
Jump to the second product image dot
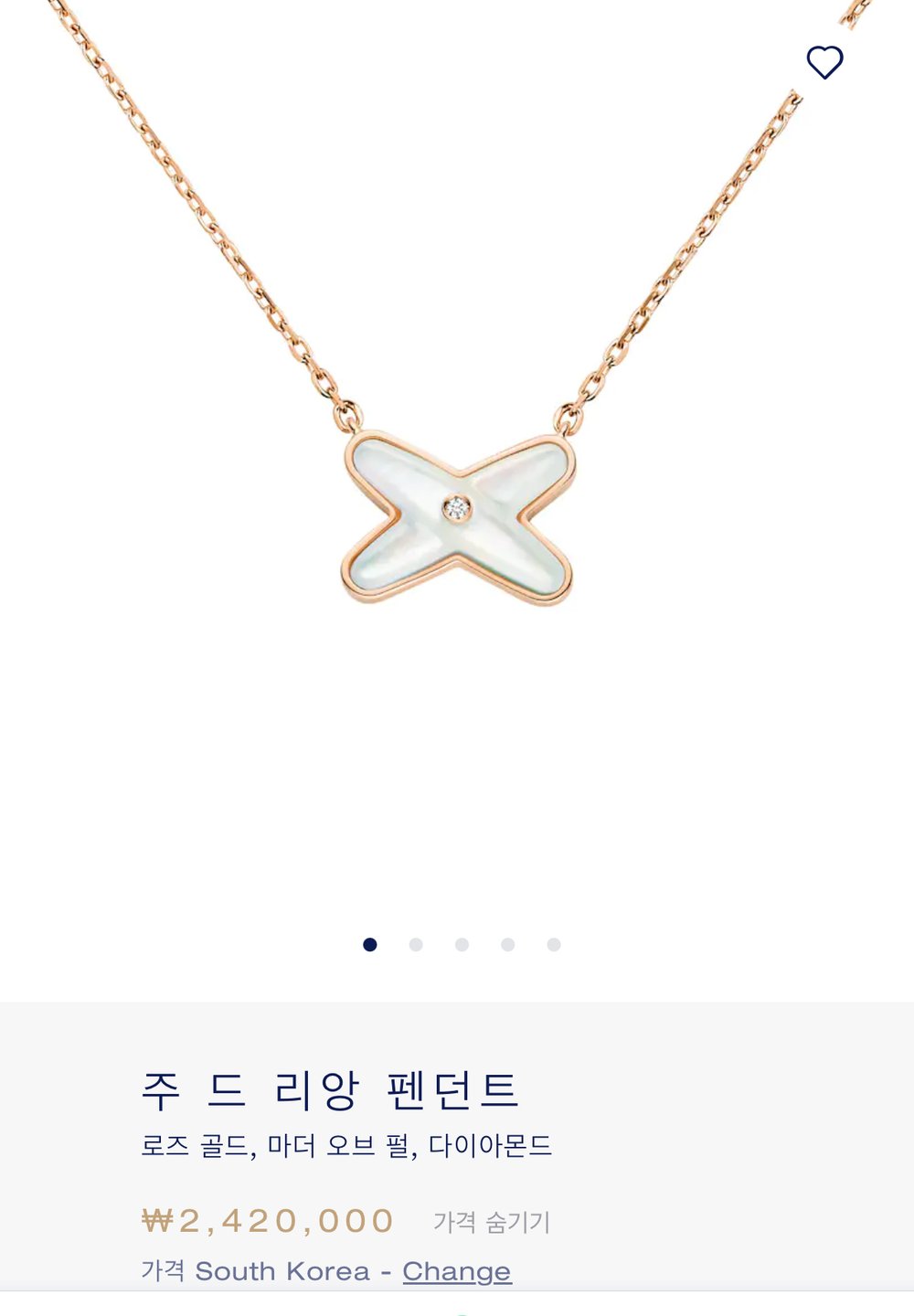pos(416,945)
